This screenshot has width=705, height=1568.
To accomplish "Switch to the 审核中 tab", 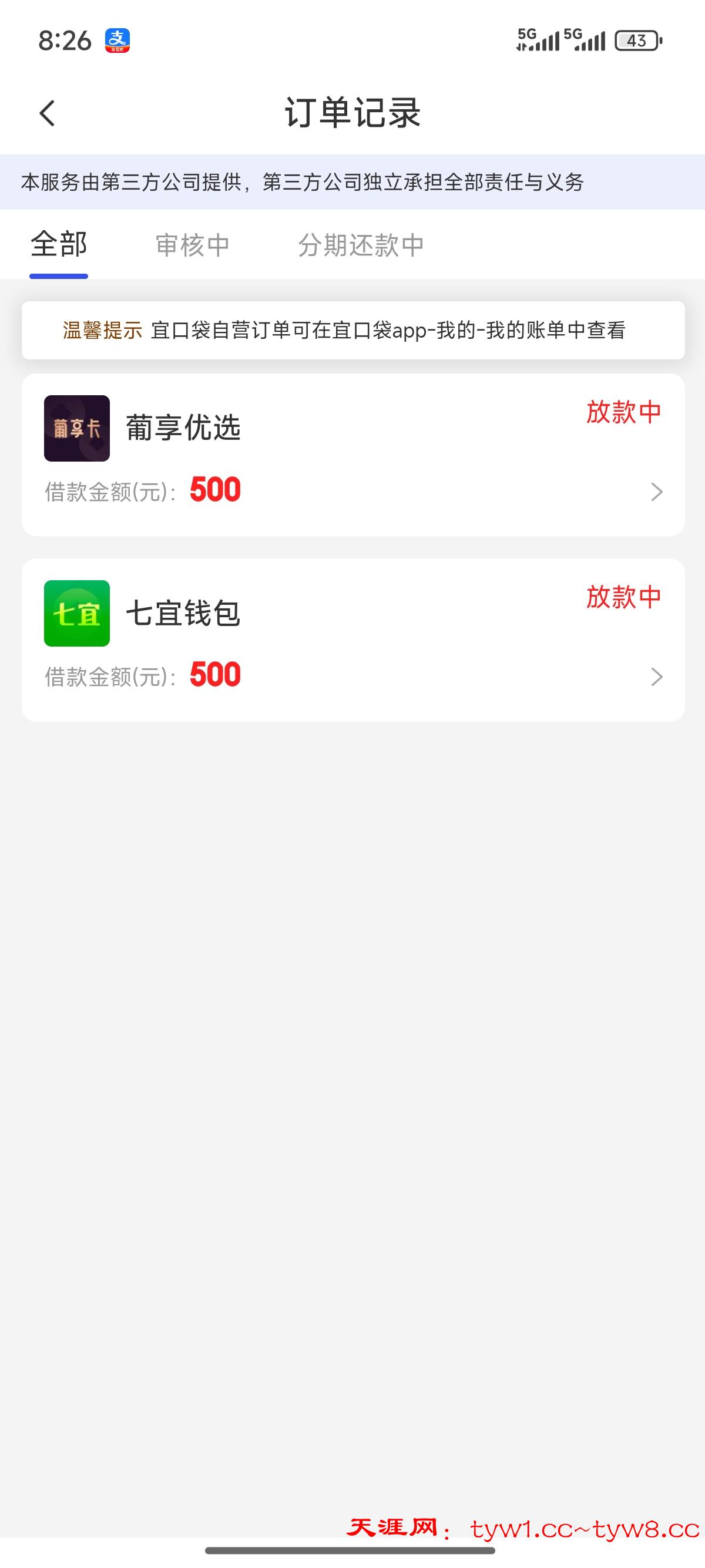I will tap(192, 245).
